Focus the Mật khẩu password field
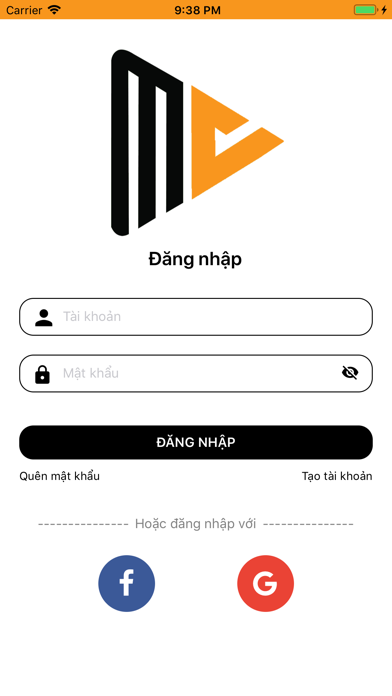Screen dimensions: 392x696 [x=196, y=373]
